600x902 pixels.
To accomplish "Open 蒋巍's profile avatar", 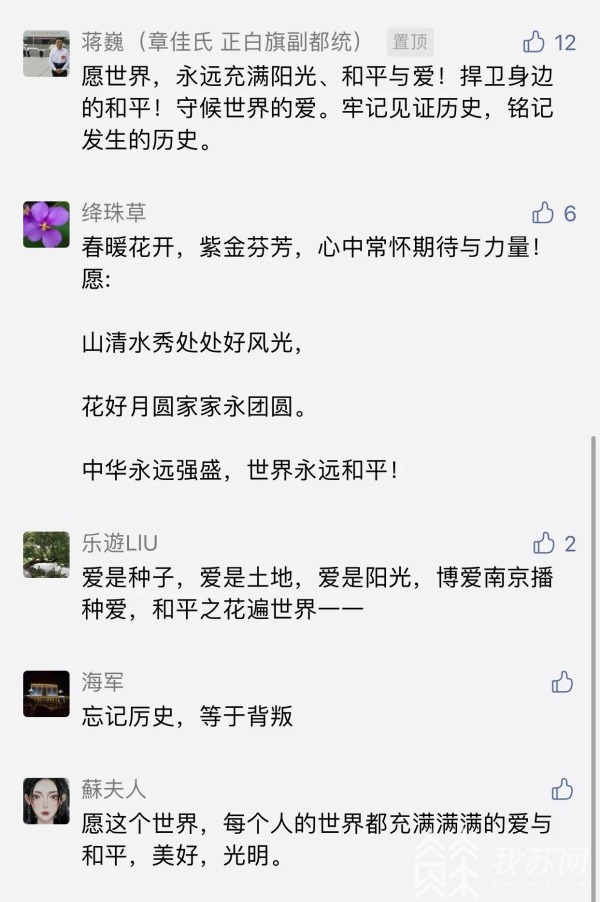I will click(46, 54).
